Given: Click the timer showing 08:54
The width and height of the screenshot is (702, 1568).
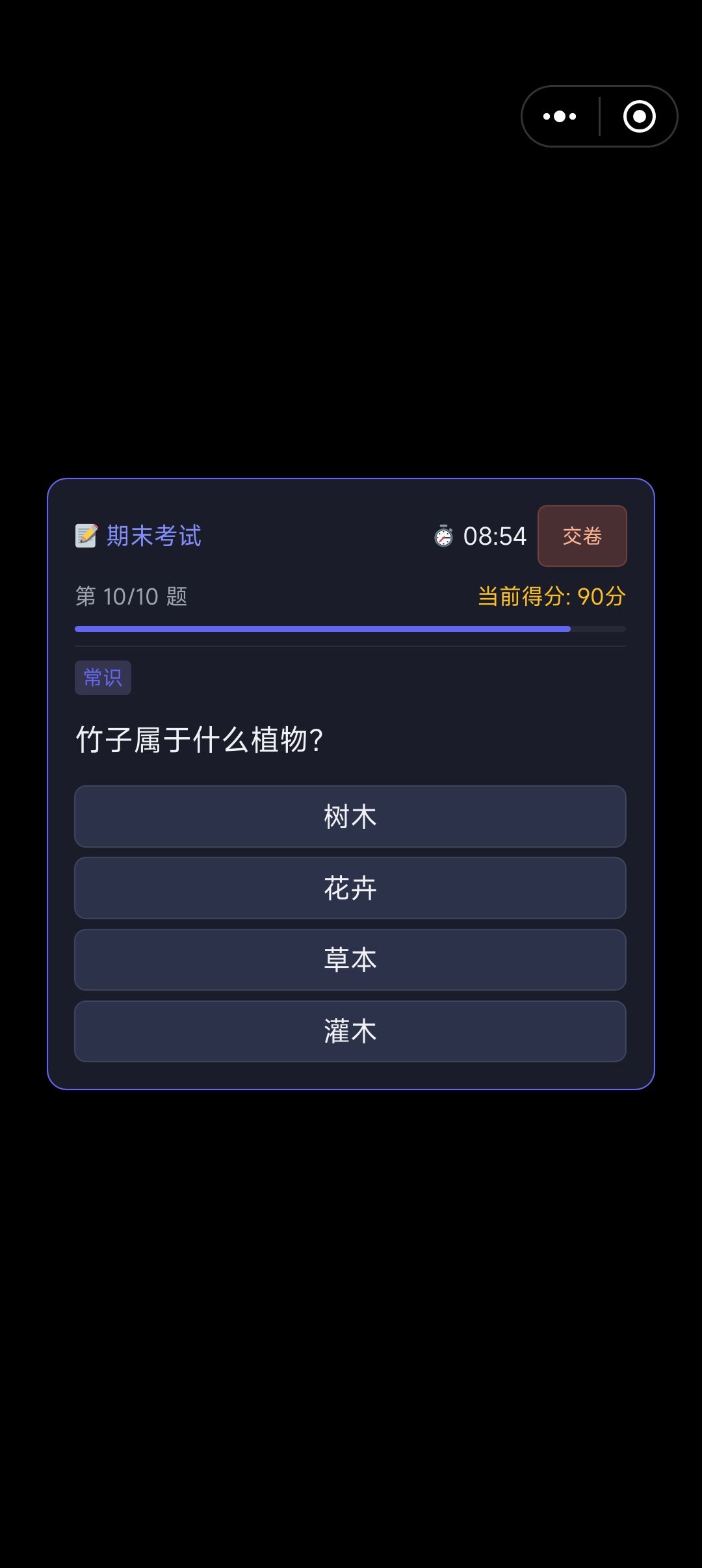Looking at the screenshot, I should coord(494,535).
